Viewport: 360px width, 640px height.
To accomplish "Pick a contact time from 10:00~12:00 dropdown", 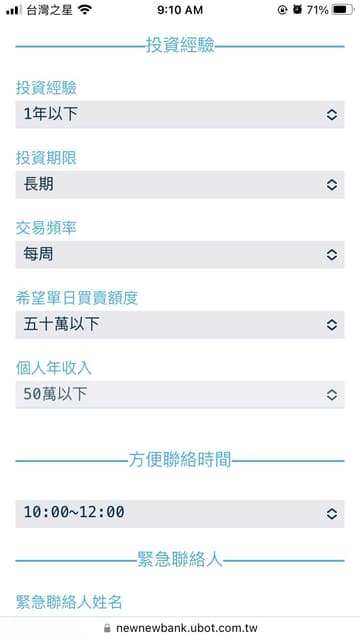I will click(x=180, y=513).
